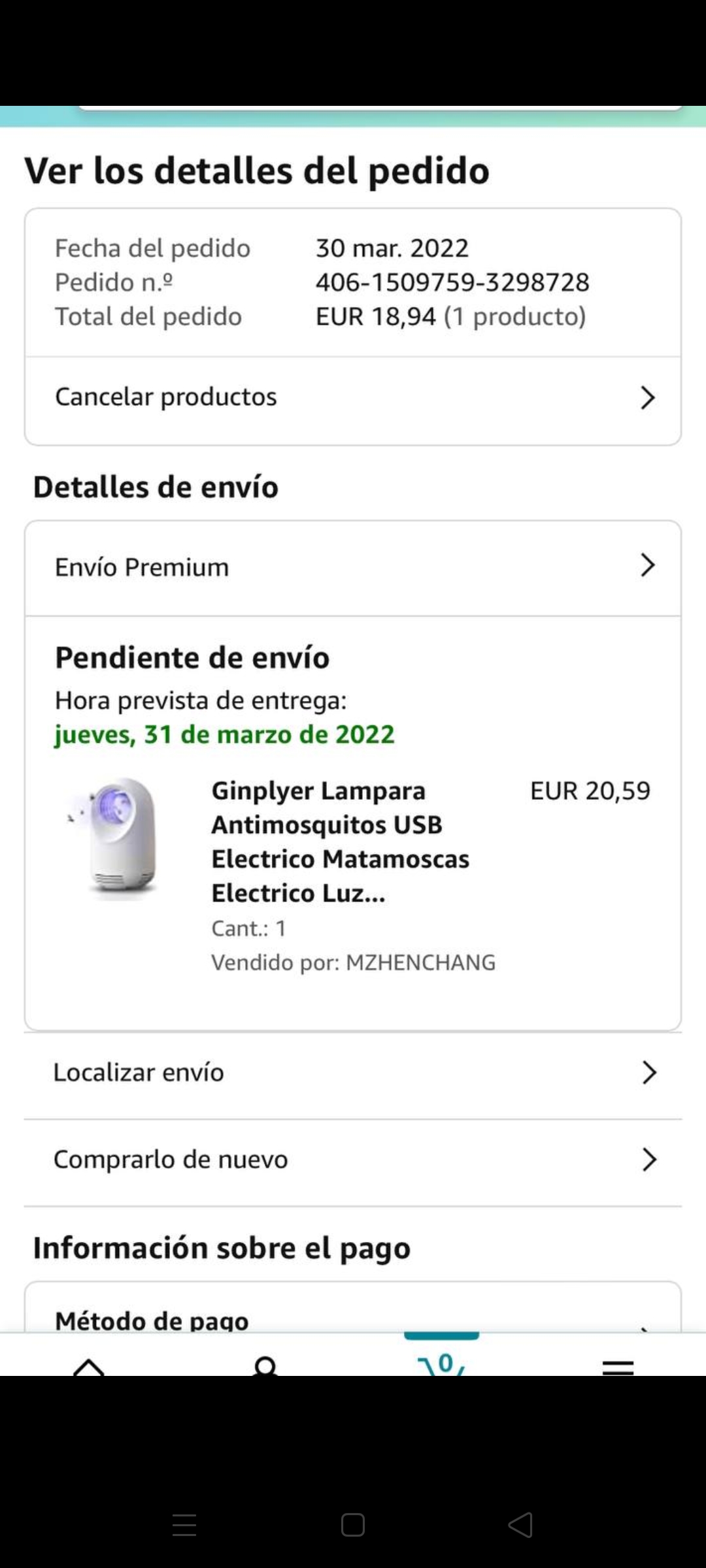Open the shopping cart tab
706x1568 pixels.
pyautogui.click(x=442, y=1363)
